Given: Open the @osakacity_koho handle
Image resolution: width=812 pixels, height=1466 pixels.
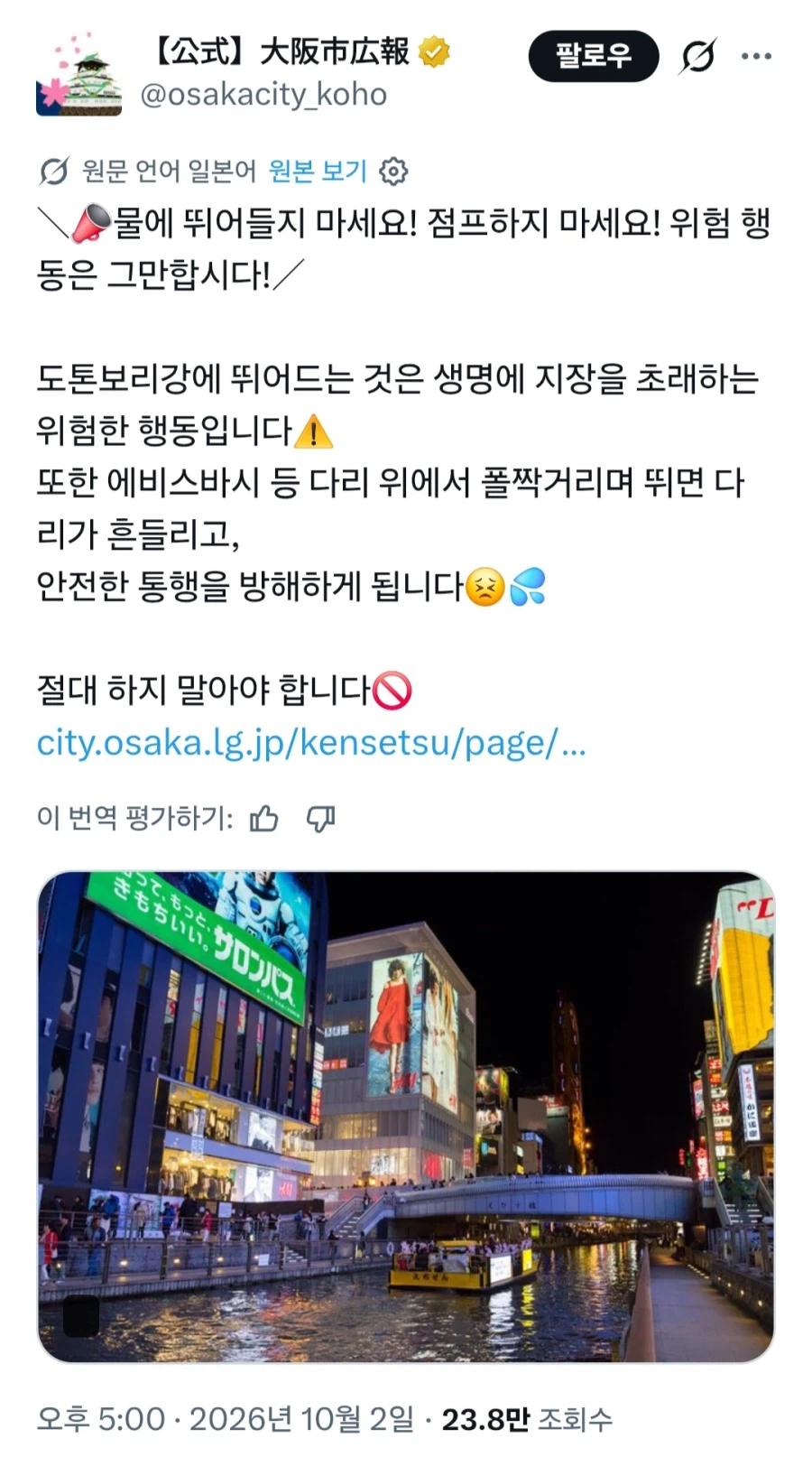Looking at the screenshot, I should [x=263, y=95].
